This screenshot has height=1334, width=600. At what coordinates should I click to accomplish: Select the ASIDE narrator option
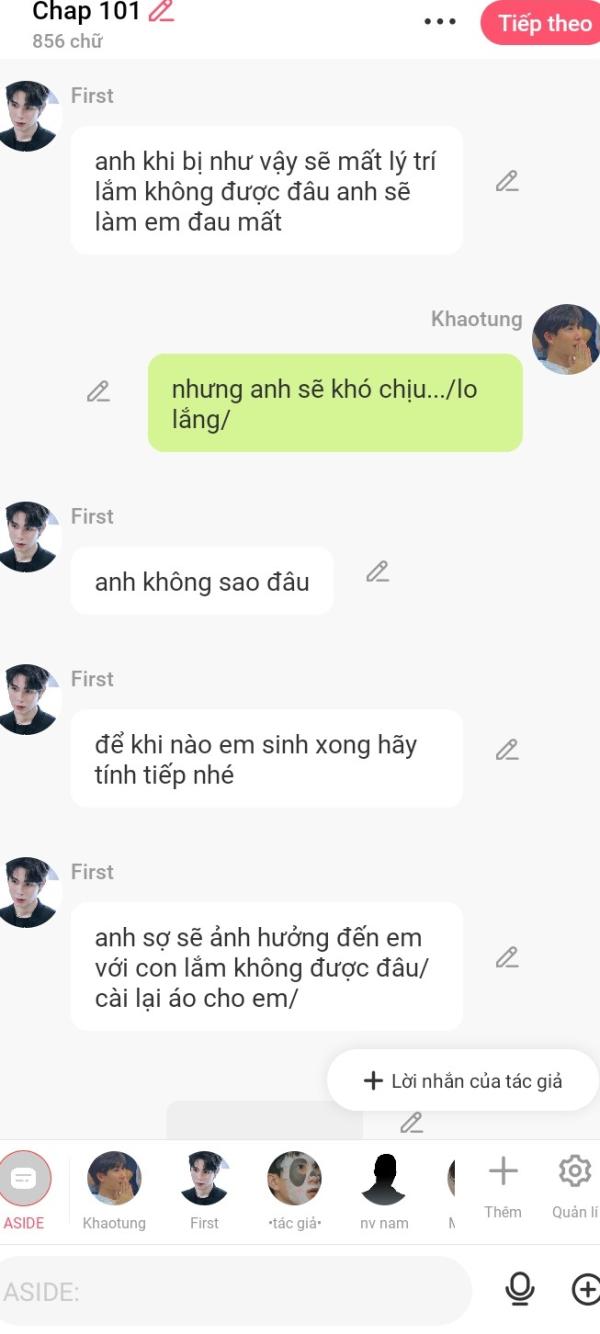(x=24, y=1189)
